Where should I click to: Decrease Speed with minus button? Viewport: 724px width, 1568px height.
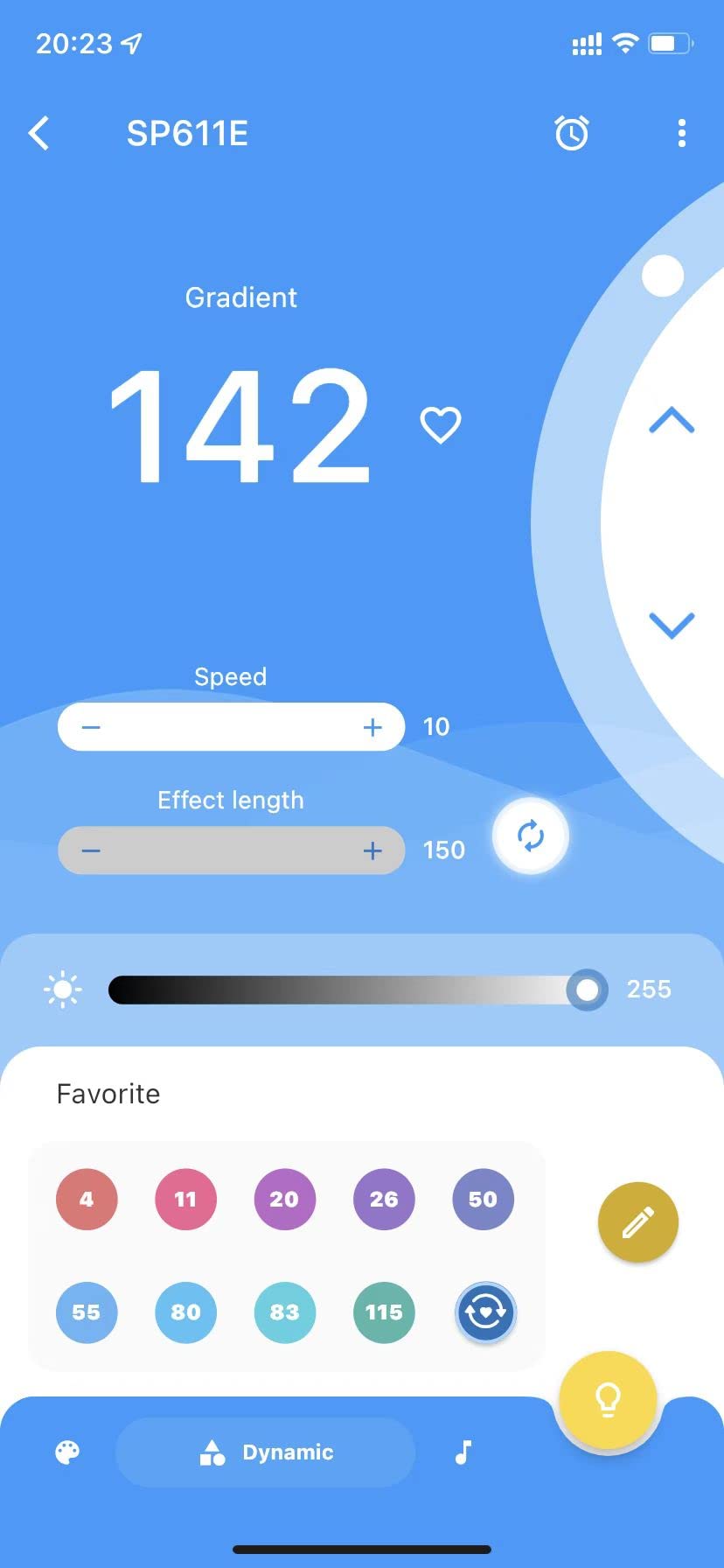pyautogui.click(x=91, y=727)
